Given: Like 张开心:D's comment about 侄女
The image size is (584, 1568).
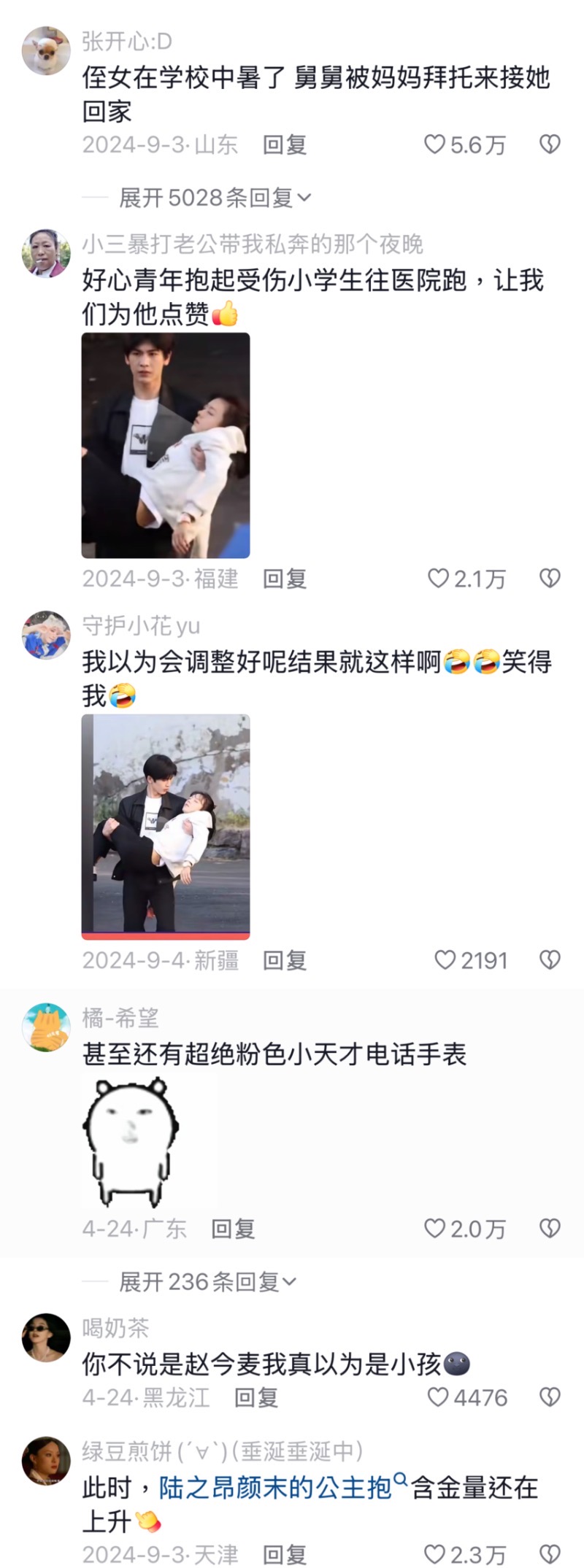Looking at the screenshot, I should pos(435,144).
